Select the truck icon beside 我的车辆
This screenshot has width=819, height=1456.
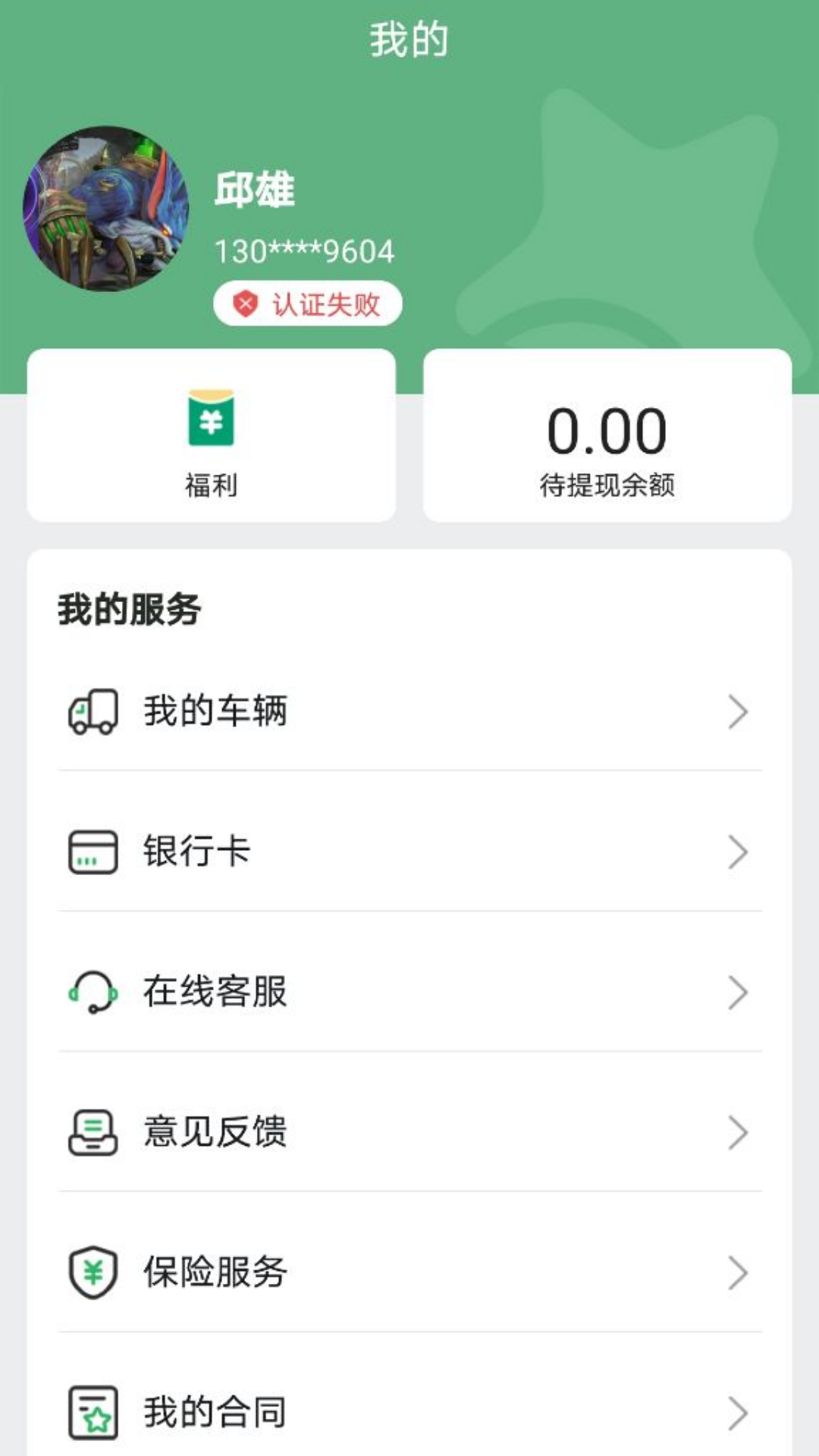point(92,711)
